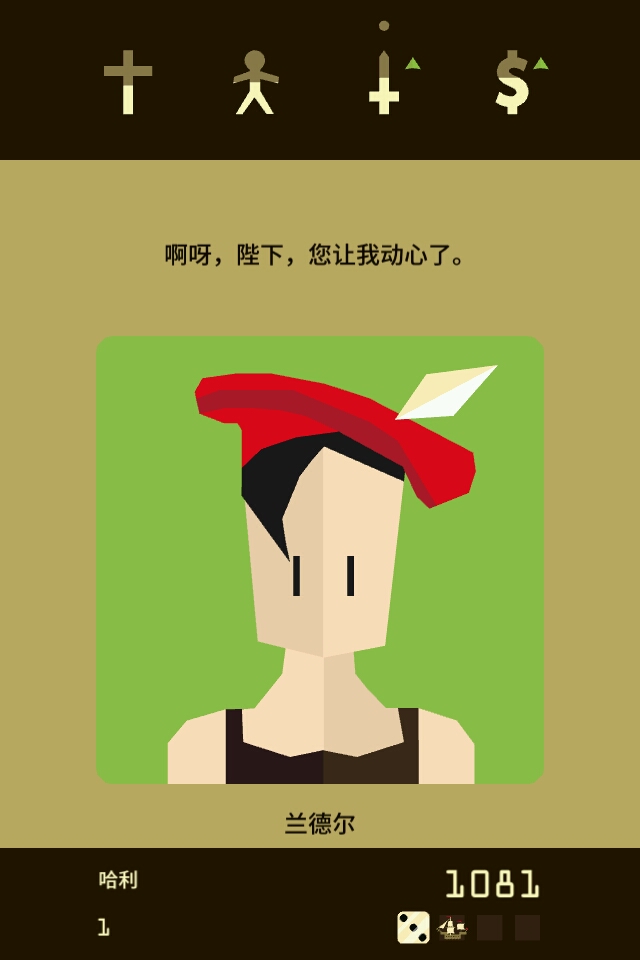640x960 pixels.
Task: Open the dice effect icon
Action: click(413, 927)
